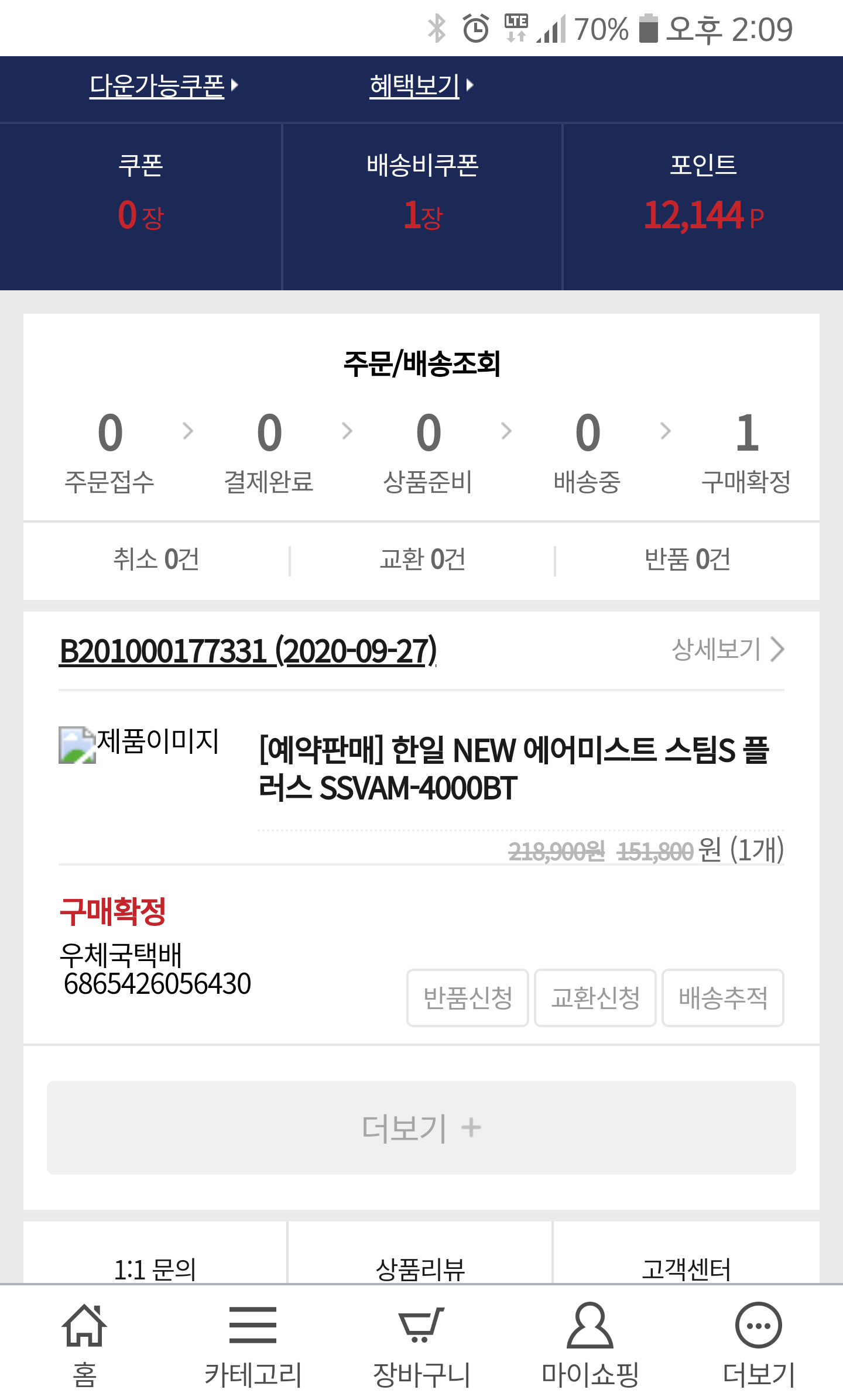Open the 장바구니 cart tab

(421, 1345)
